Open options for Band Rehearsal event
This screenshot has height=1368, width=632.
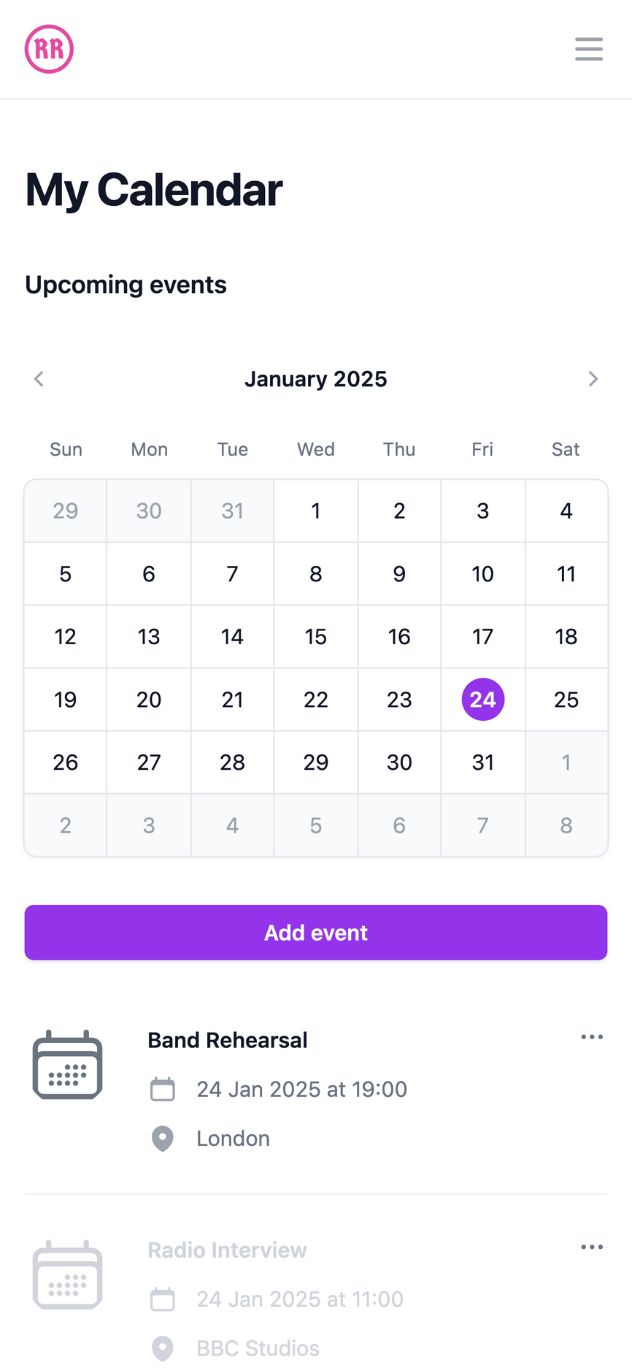(592, 1037)
